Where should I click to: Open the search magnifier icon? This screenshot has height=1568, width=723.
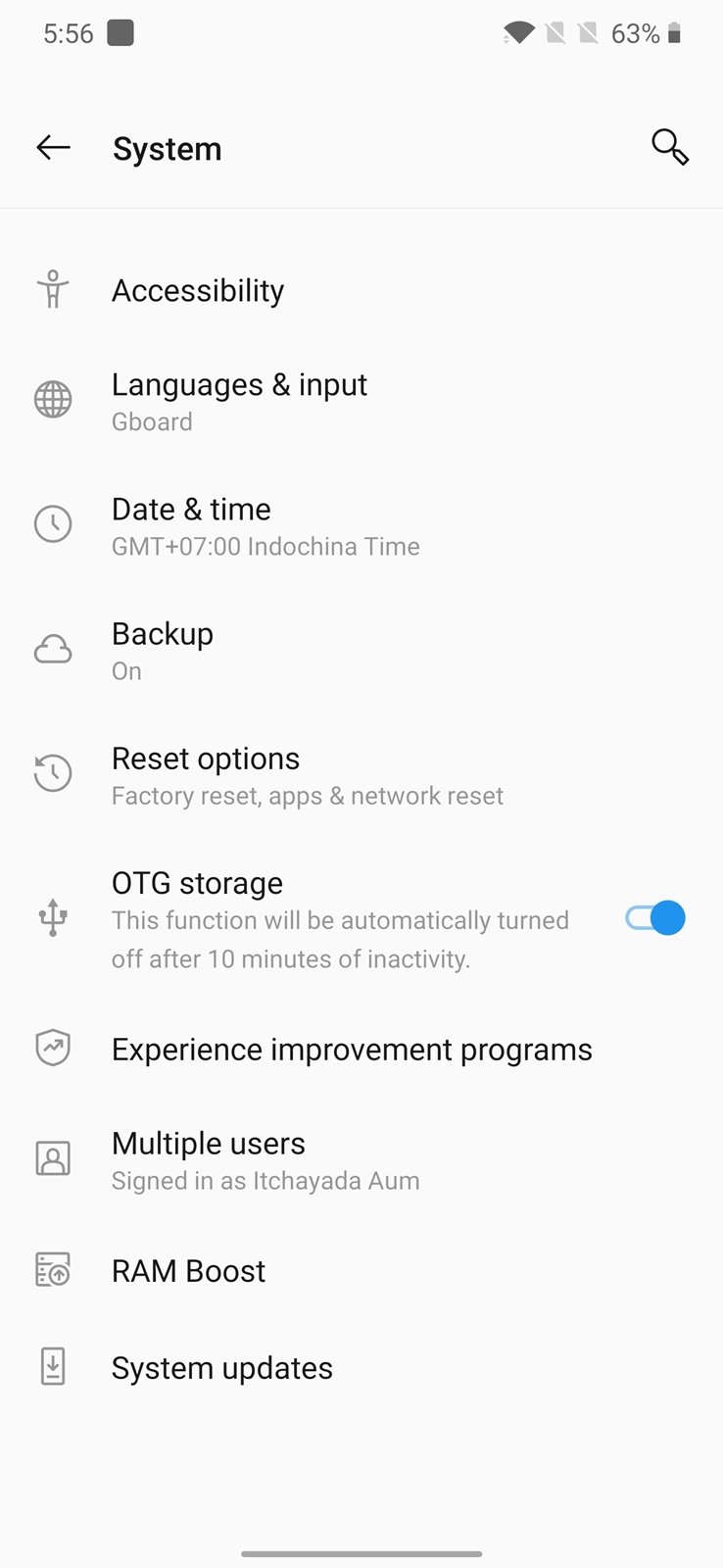pos(670,147)
